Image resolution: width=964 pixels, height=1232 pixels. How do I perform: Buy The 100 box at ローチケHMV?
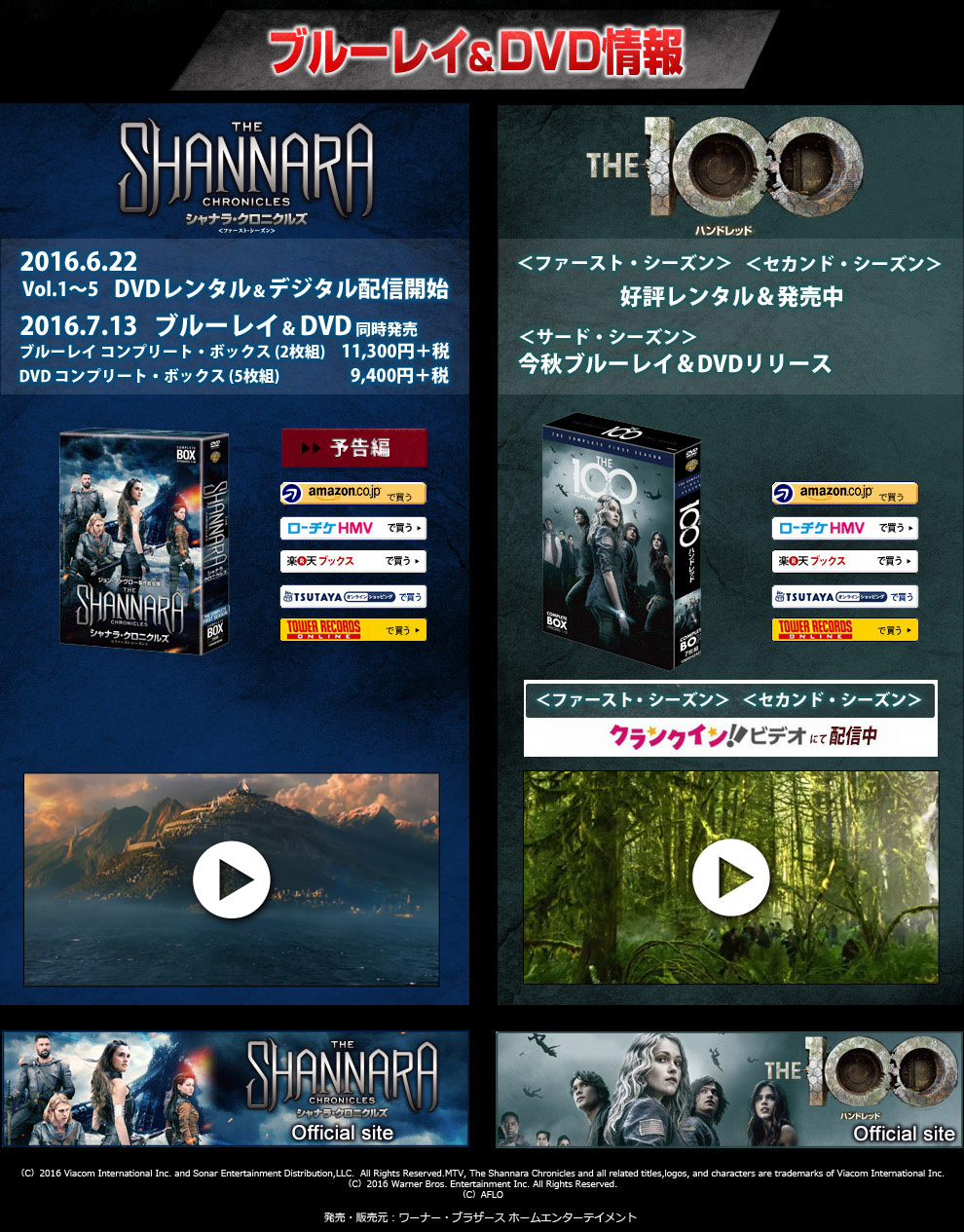(844, 528)
